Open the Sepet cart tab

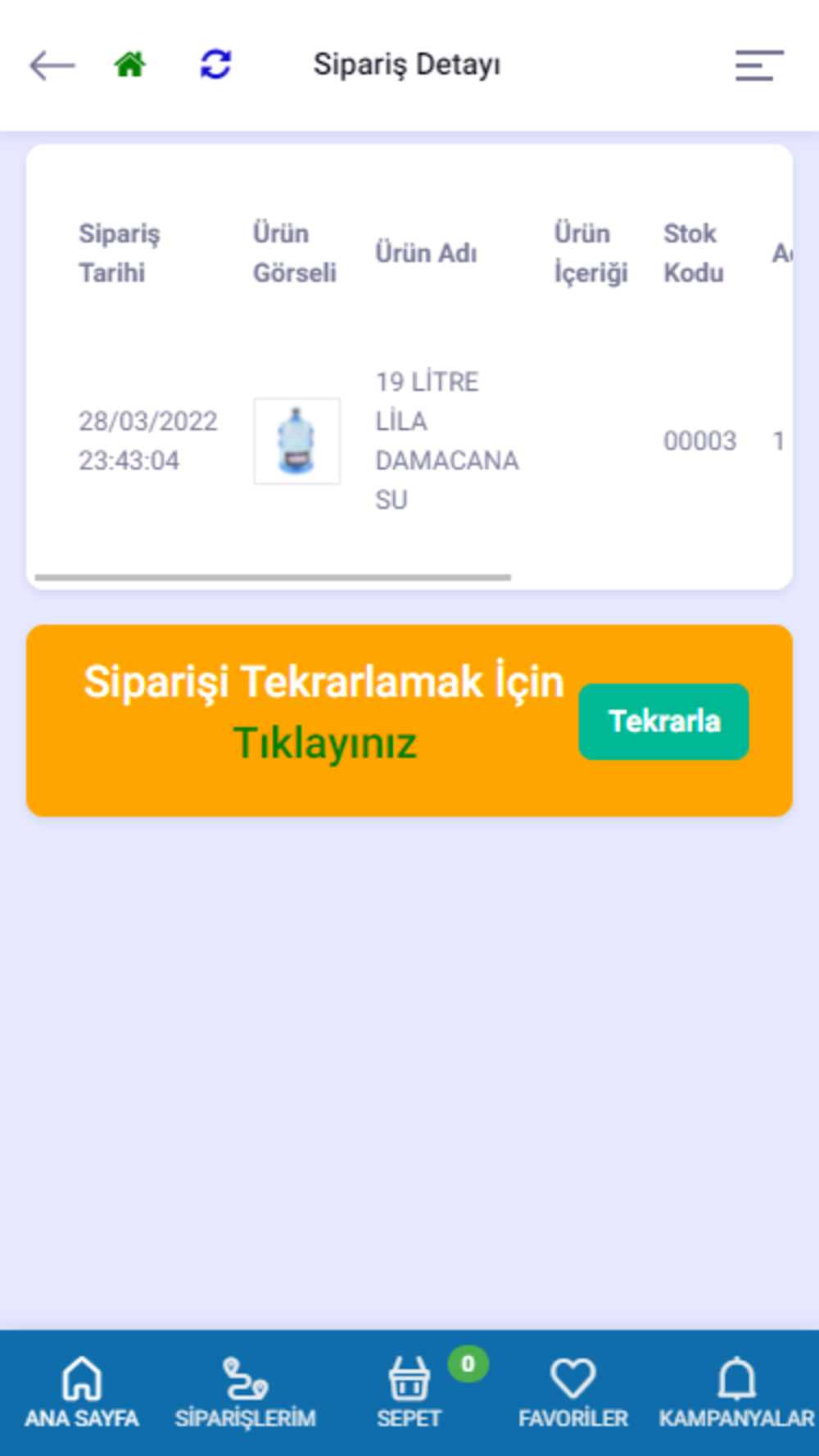pos(409,1392)
